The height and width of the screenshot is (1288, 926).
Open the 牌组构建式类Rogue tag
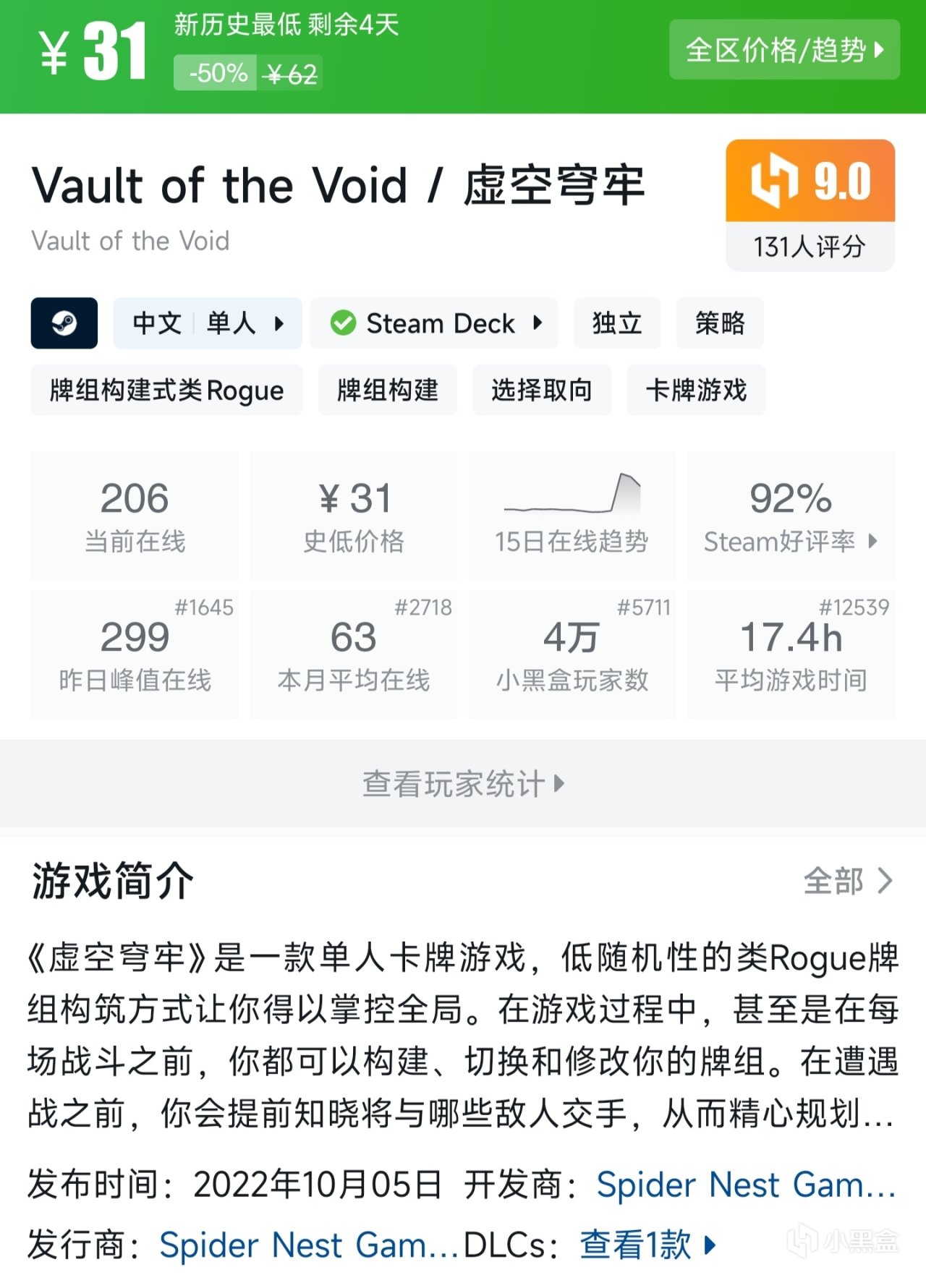click(166, 391)
